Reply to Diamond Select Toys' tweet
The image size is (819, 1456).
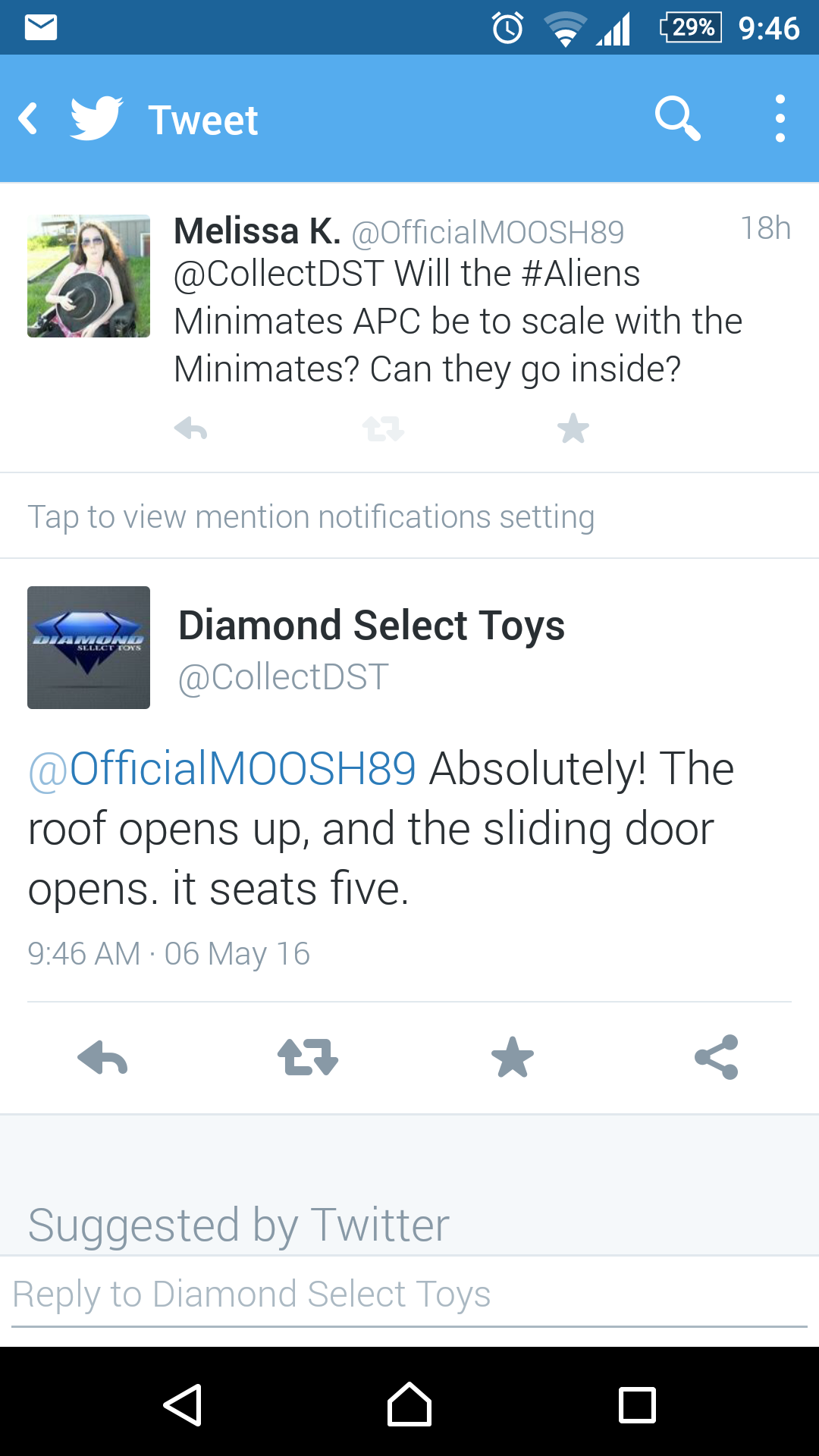click(x=102, y=1057)
